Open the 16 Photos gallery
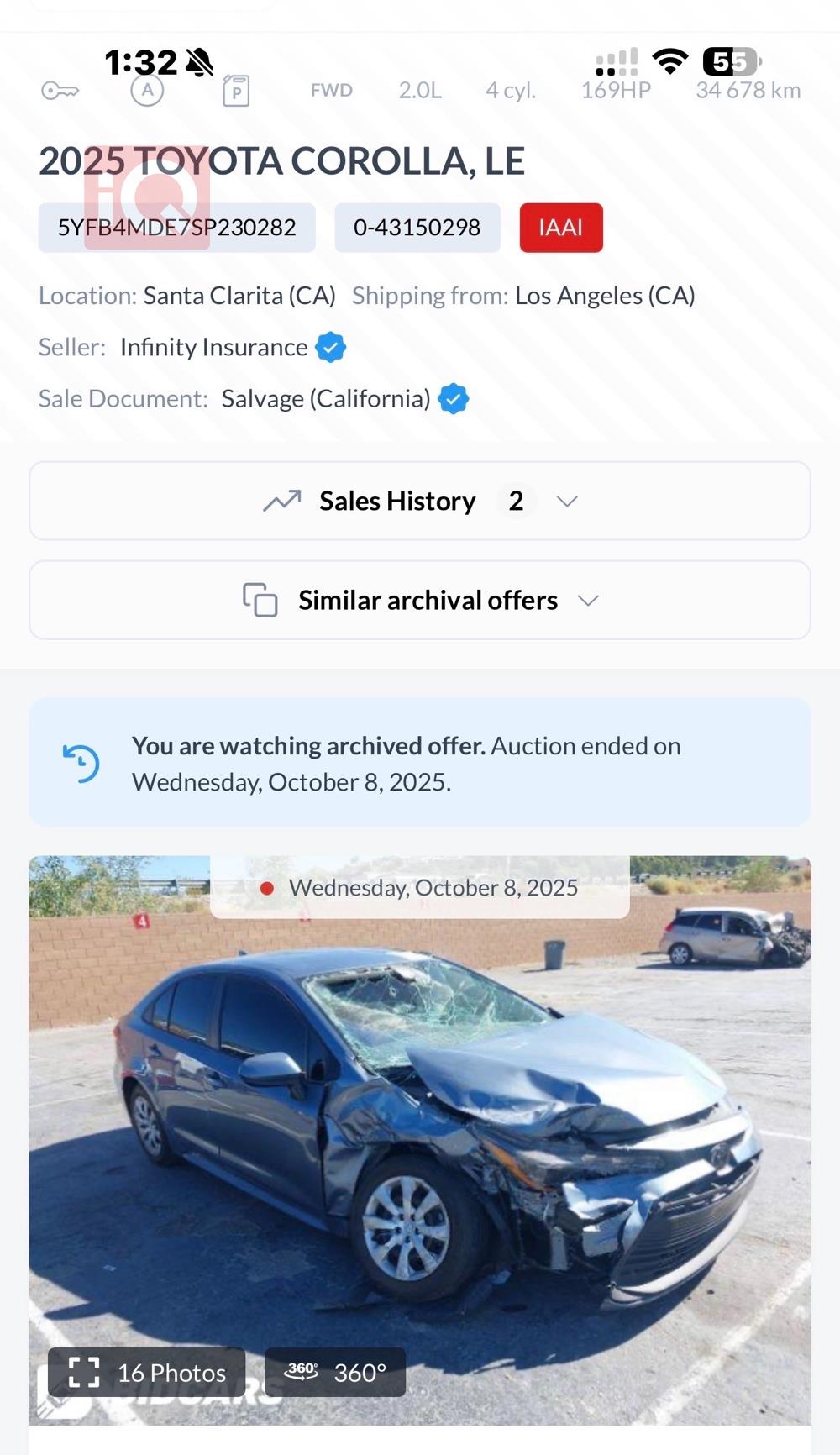 [147, 1372]
